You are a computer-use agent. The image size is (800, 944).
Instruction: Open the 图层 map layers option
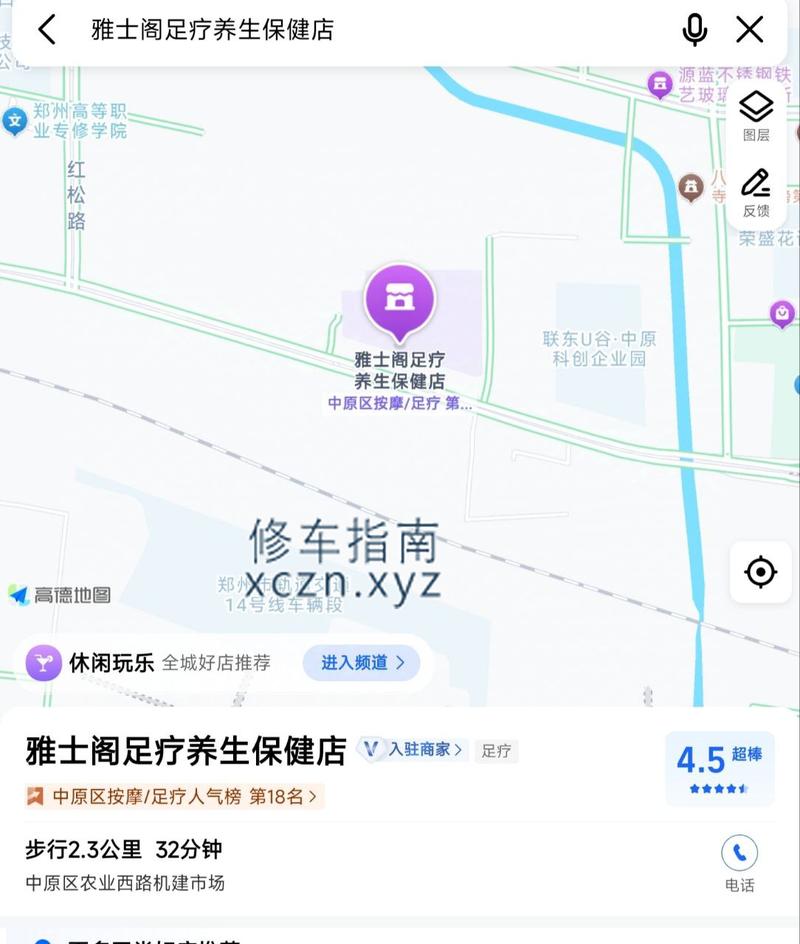(x=756, y=115)
